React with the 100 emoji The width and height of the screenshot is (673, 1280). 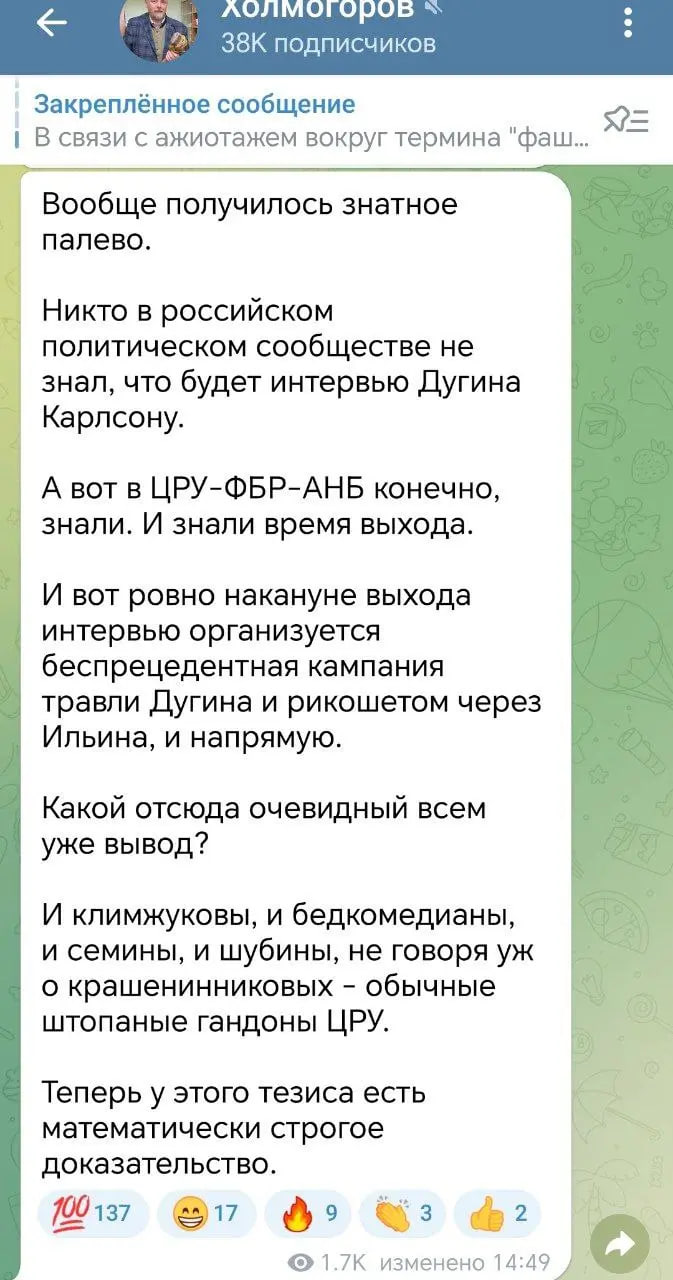pyautogui.click(x=92, y=1214)
